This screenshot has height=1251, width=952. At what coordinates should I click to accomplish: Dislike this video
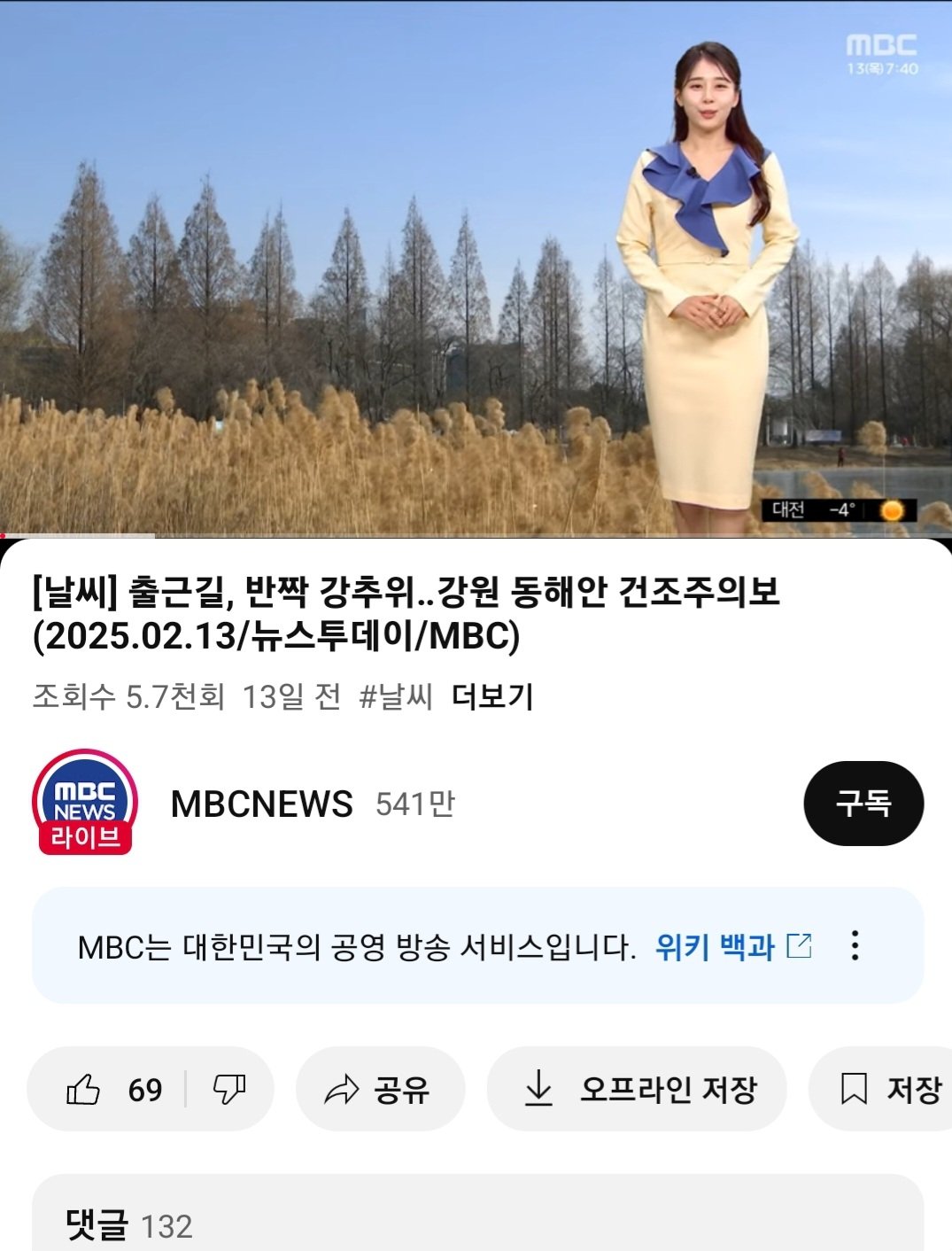tap(230, 1089)
